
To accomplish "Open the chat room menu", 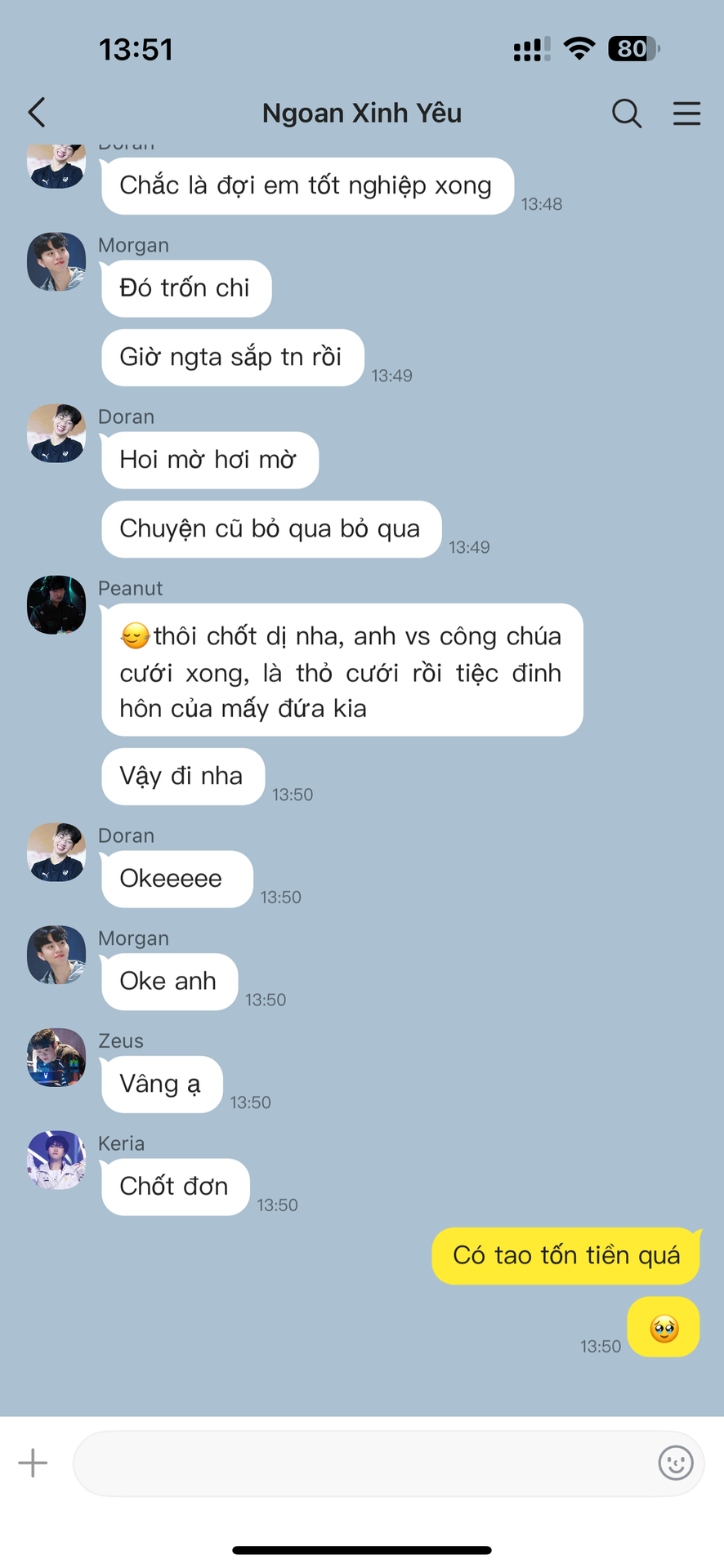I will [686, 114].
